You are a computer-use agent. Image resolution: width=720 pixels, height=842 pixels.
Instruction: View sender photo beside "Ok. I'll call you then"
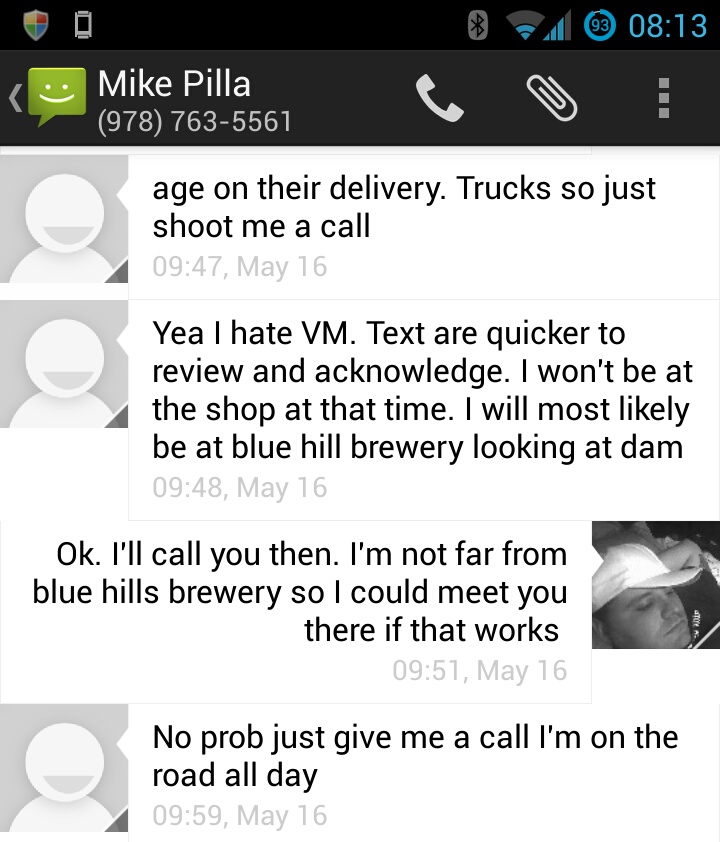click(x=655, y=585)
